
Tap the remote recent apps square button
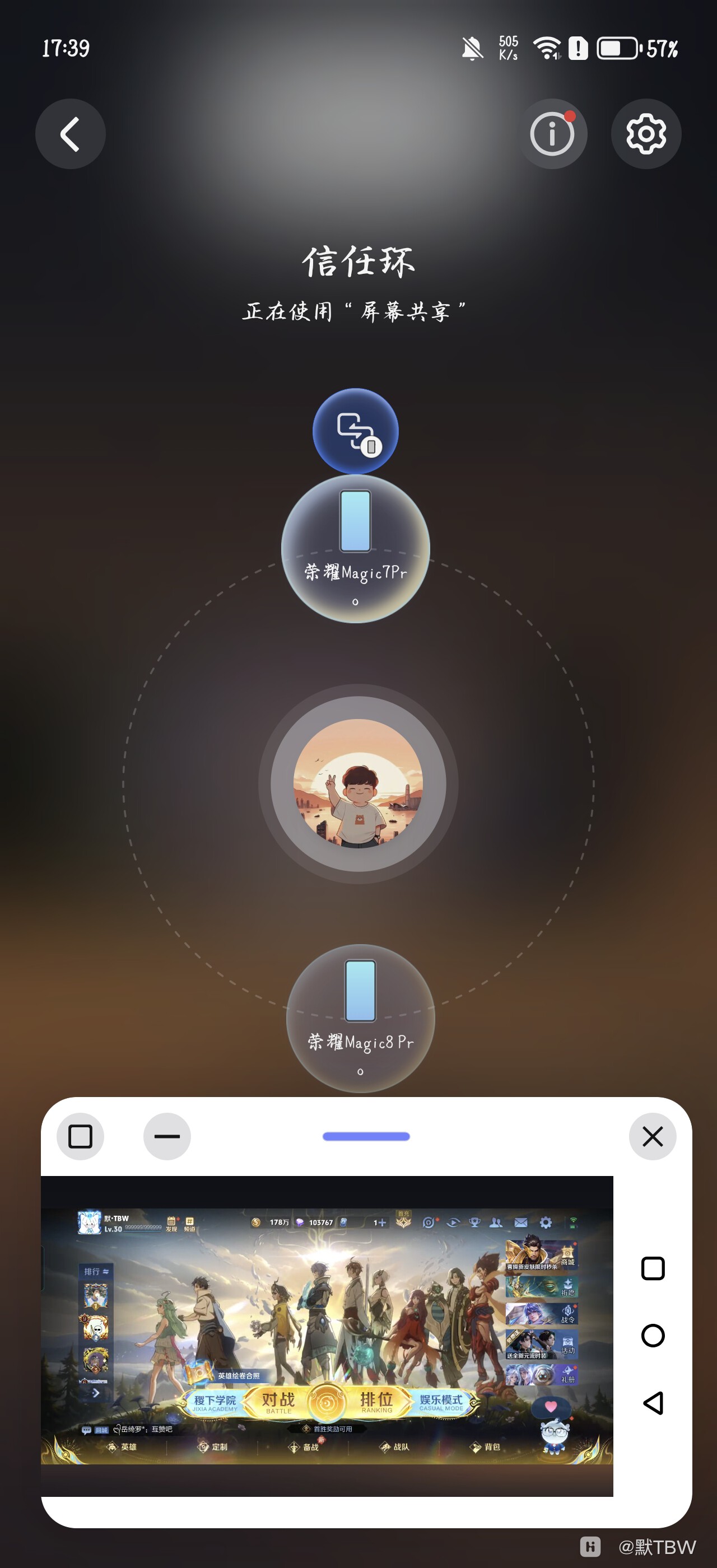653,1268
